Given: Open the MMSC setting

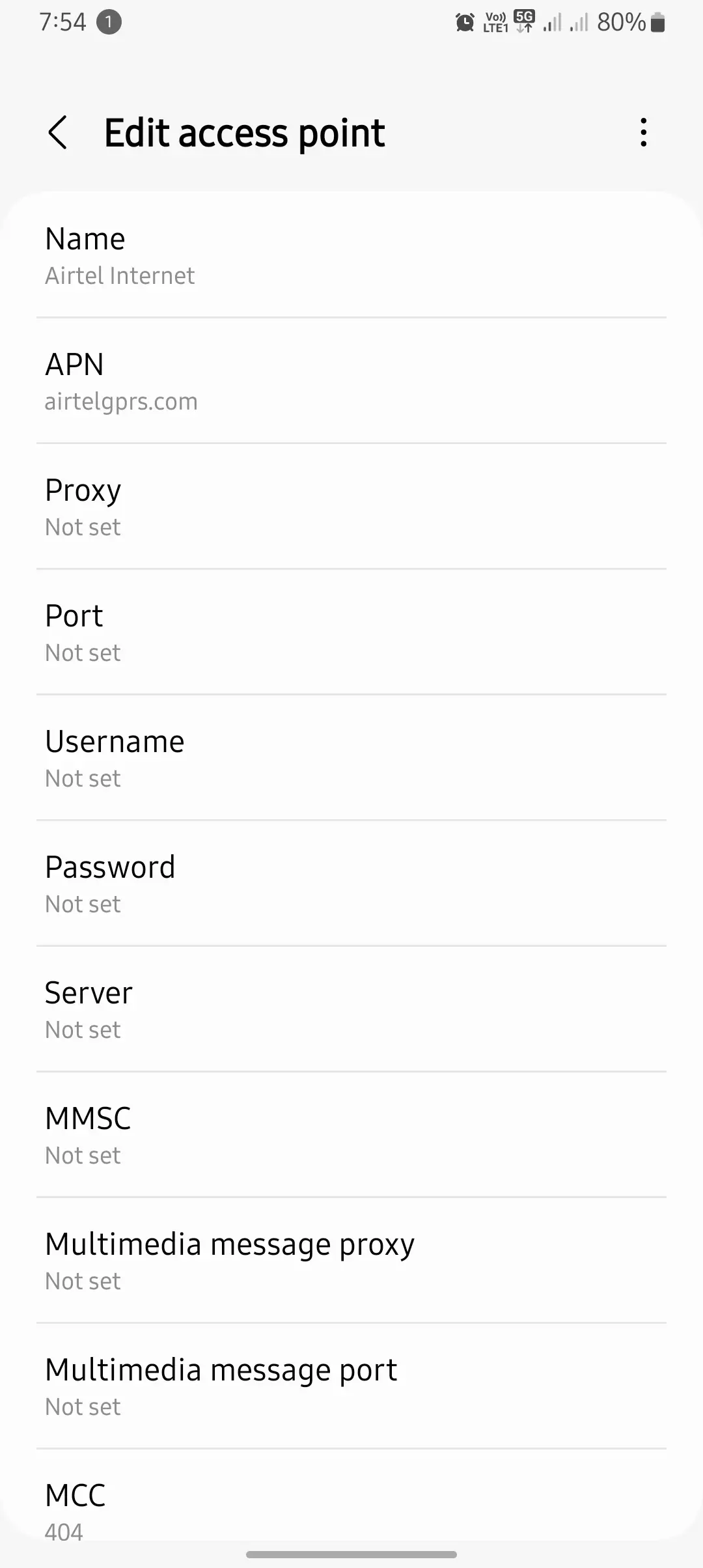Looking at the screenshot, I should 351,1136.
